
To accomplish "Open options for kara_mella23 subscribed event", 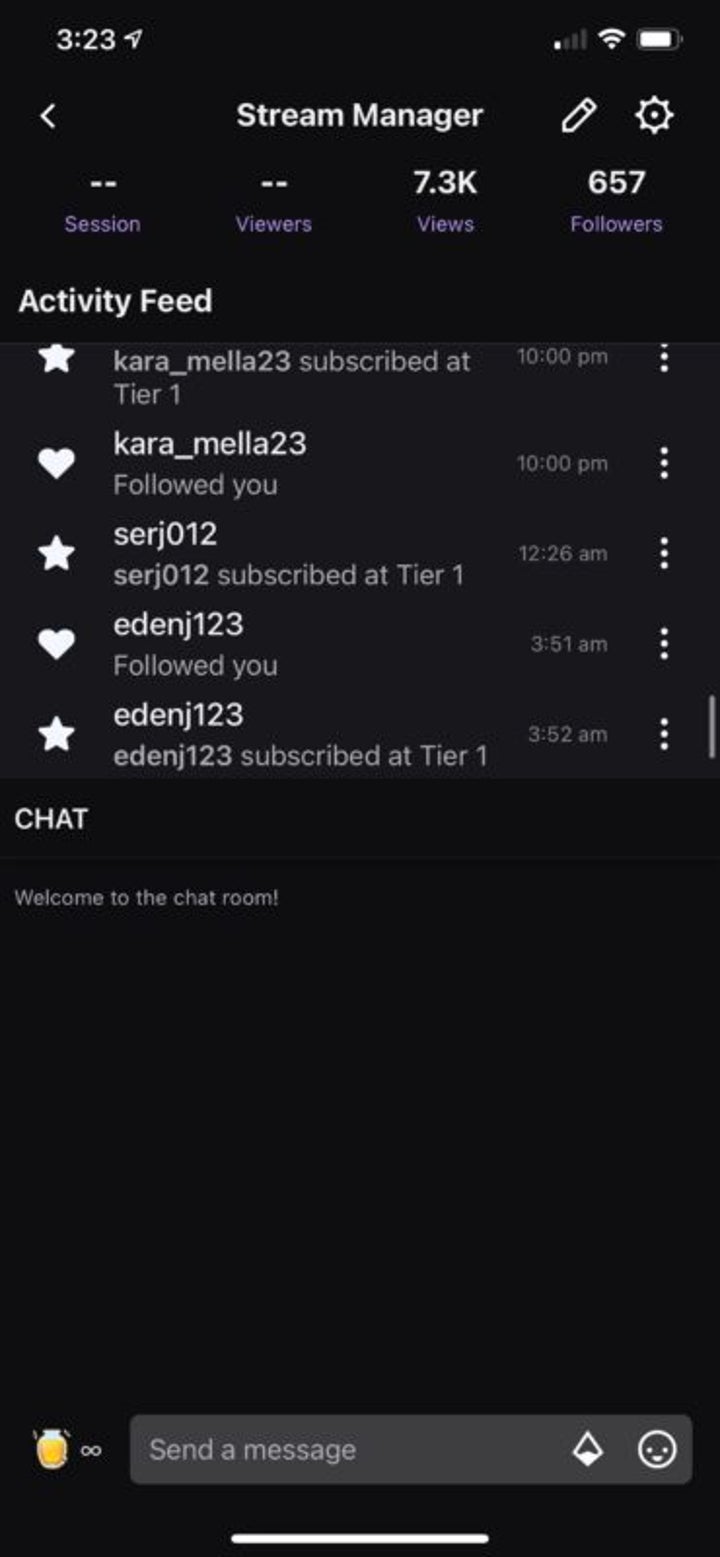I will (664, 359).
